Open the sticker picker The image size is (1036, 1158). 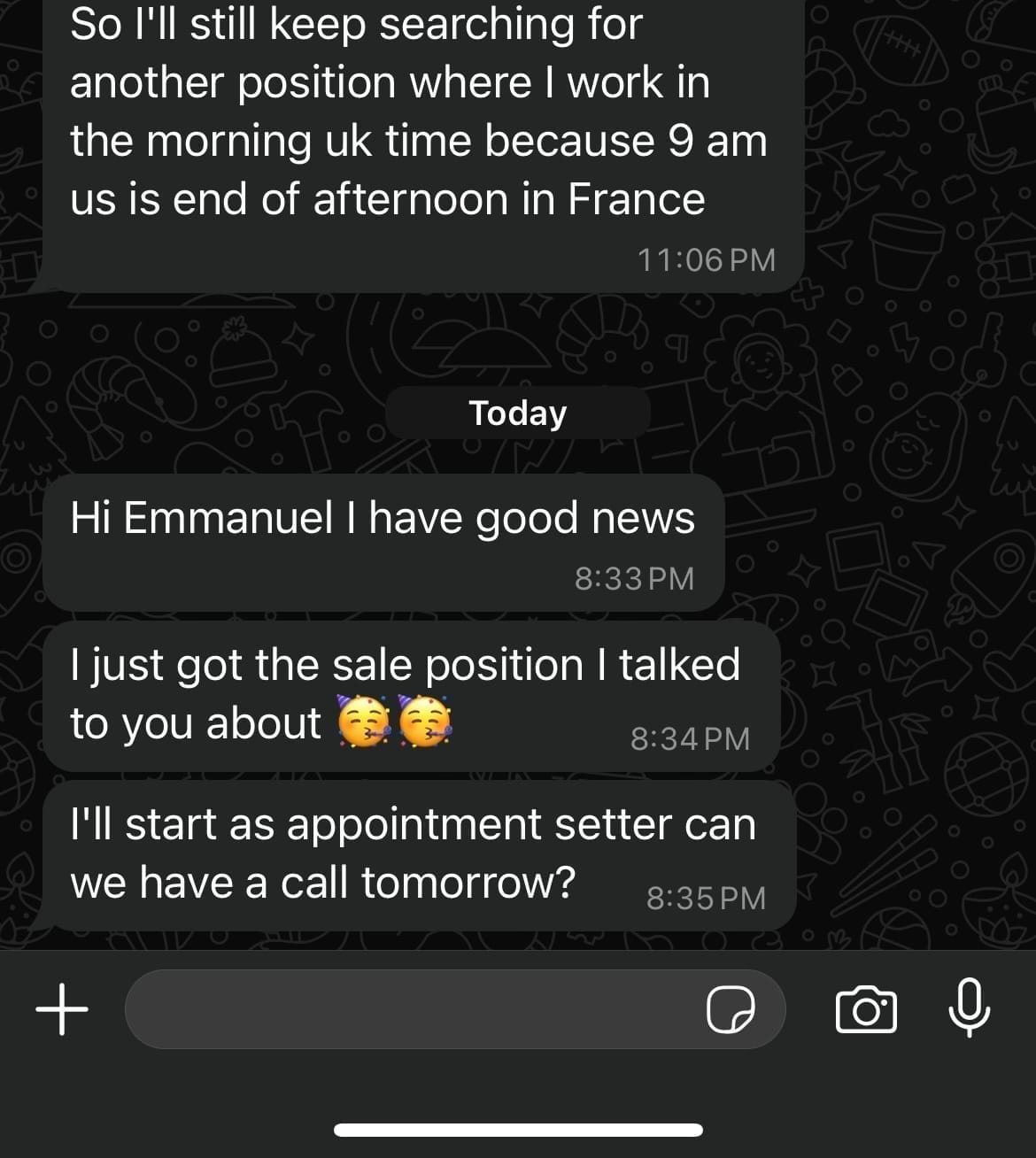click(x=731, y=1009)
